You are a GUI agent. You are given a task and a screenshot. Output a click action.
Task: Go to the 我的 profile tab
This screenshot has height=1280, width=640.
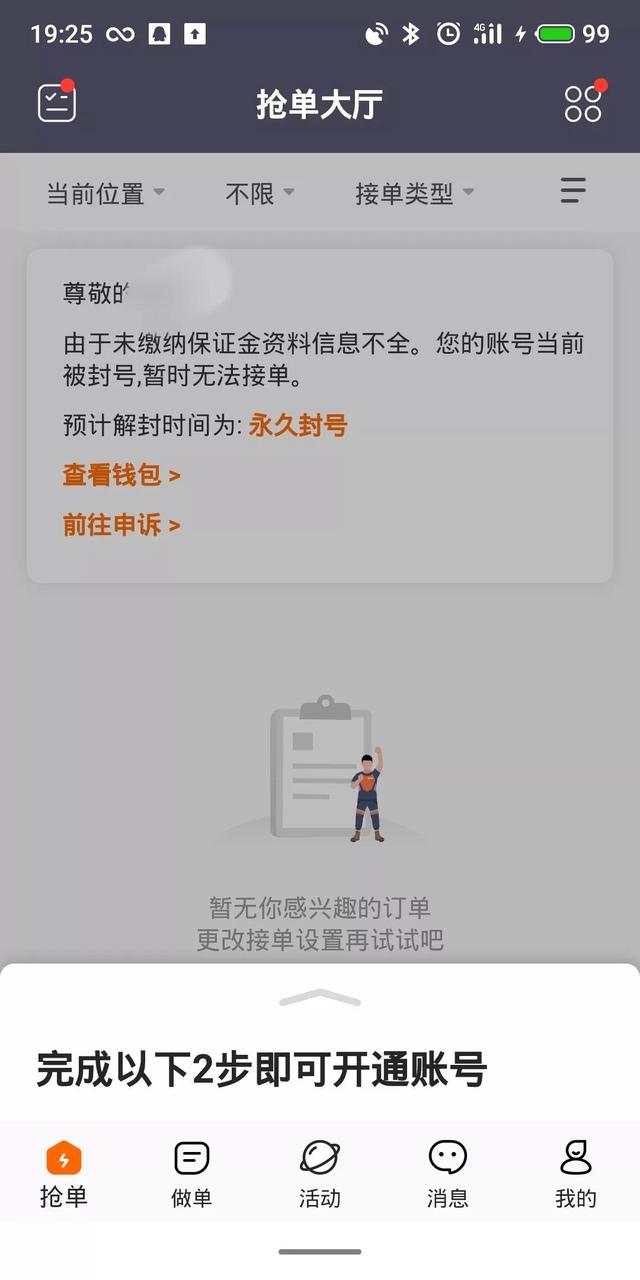click(576, 1174)
